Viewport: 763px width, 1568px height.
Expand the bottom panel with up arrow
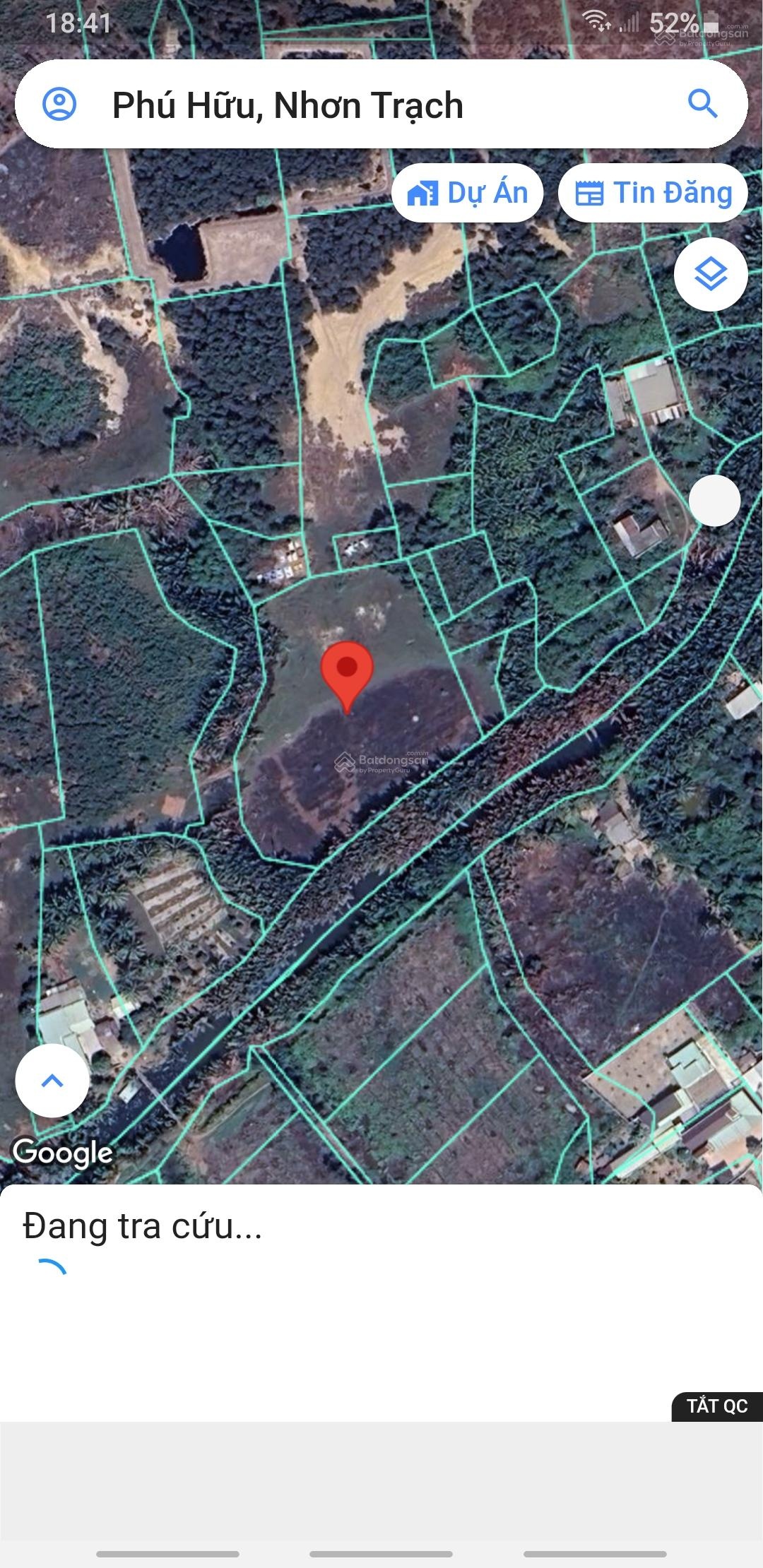click(x=52, y=1081)
